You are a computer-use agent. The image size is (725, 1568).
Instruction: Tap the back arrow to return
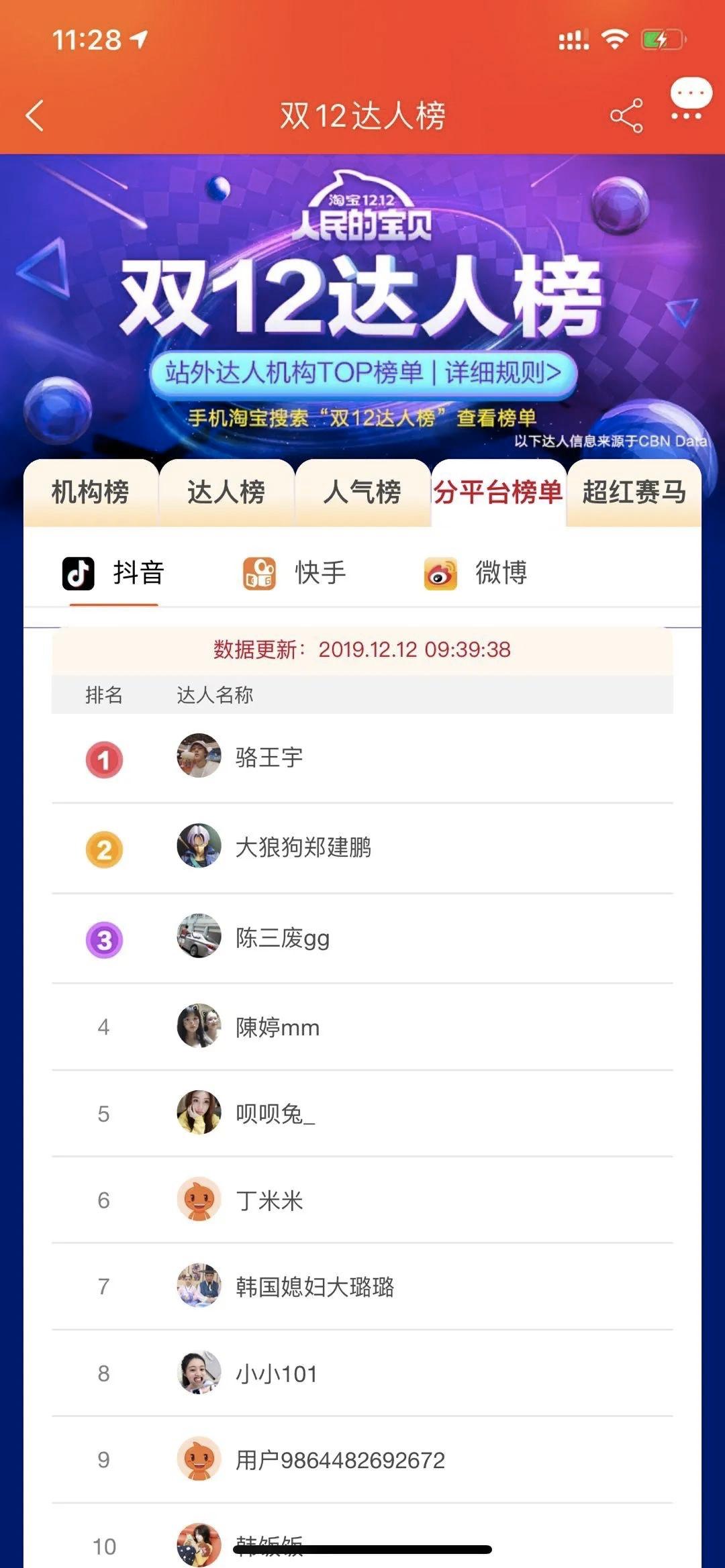[34, 115]
